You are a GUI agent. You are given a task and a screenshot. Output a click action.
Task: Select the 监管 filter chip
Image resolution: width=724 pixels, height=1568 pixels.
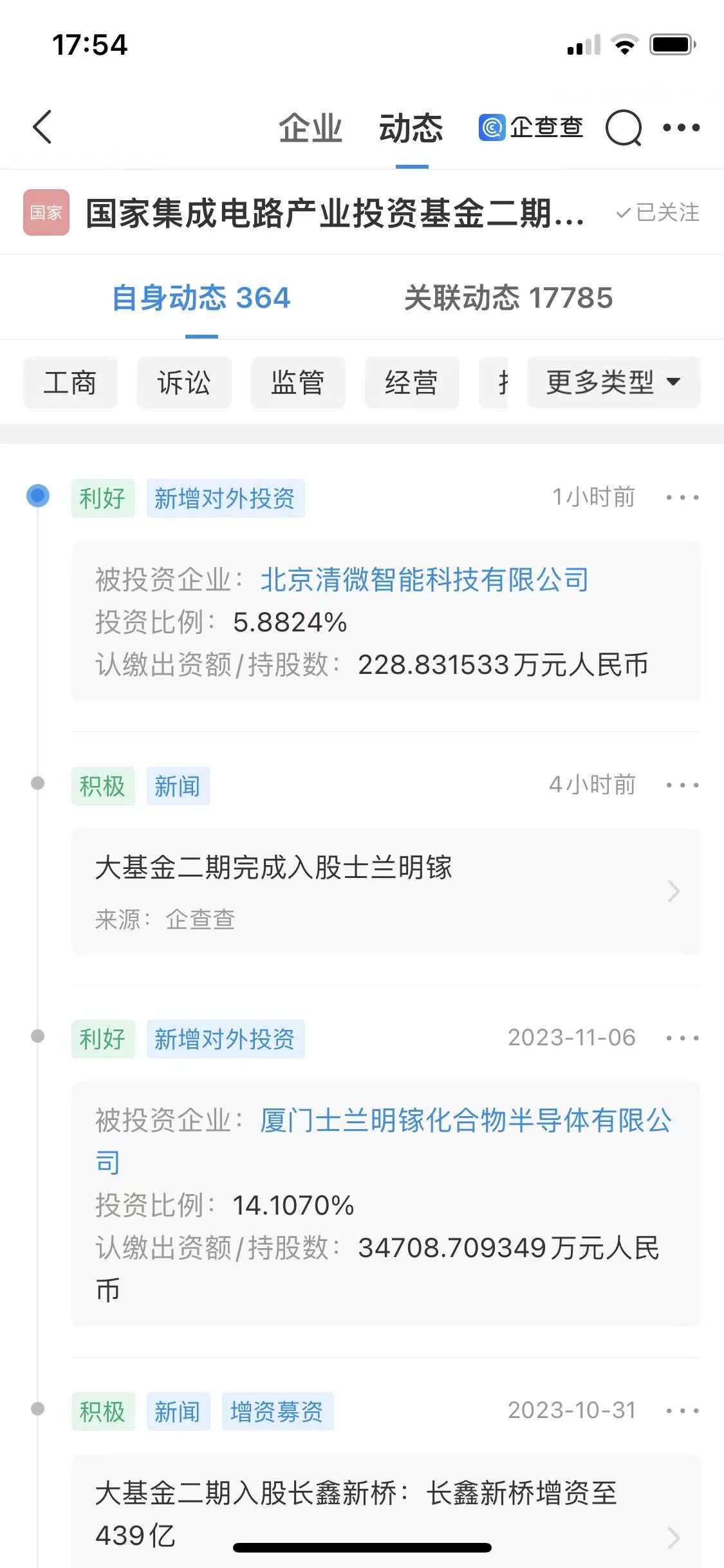pos(297,382)
